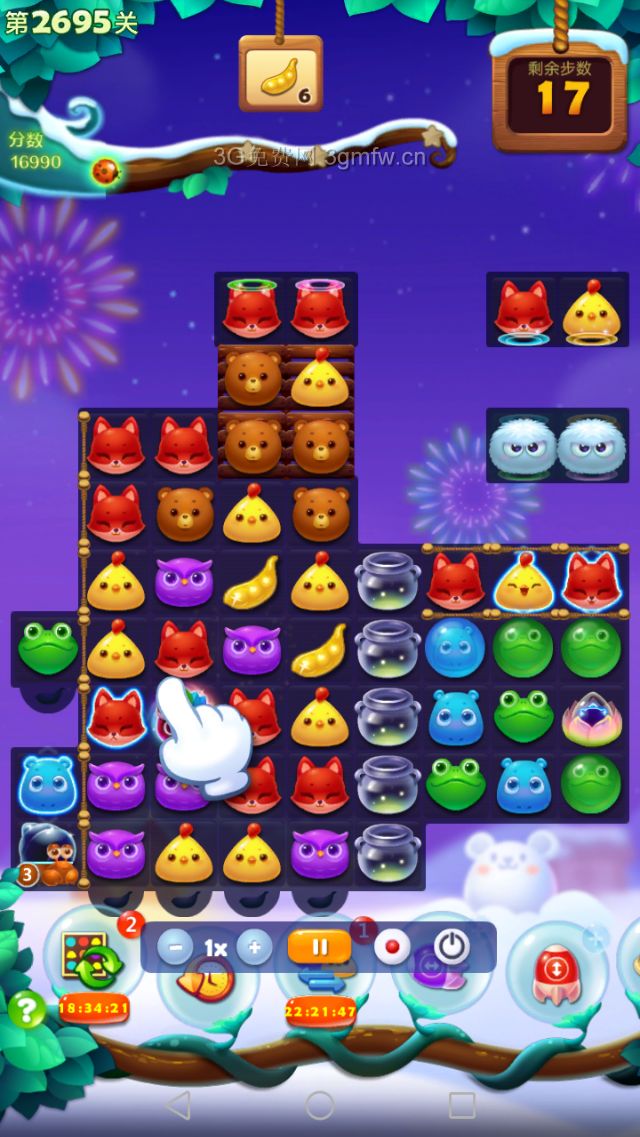Tap the green frog on the far left
The height and width of the screenshot is (1137, 640).
[45, 647]
